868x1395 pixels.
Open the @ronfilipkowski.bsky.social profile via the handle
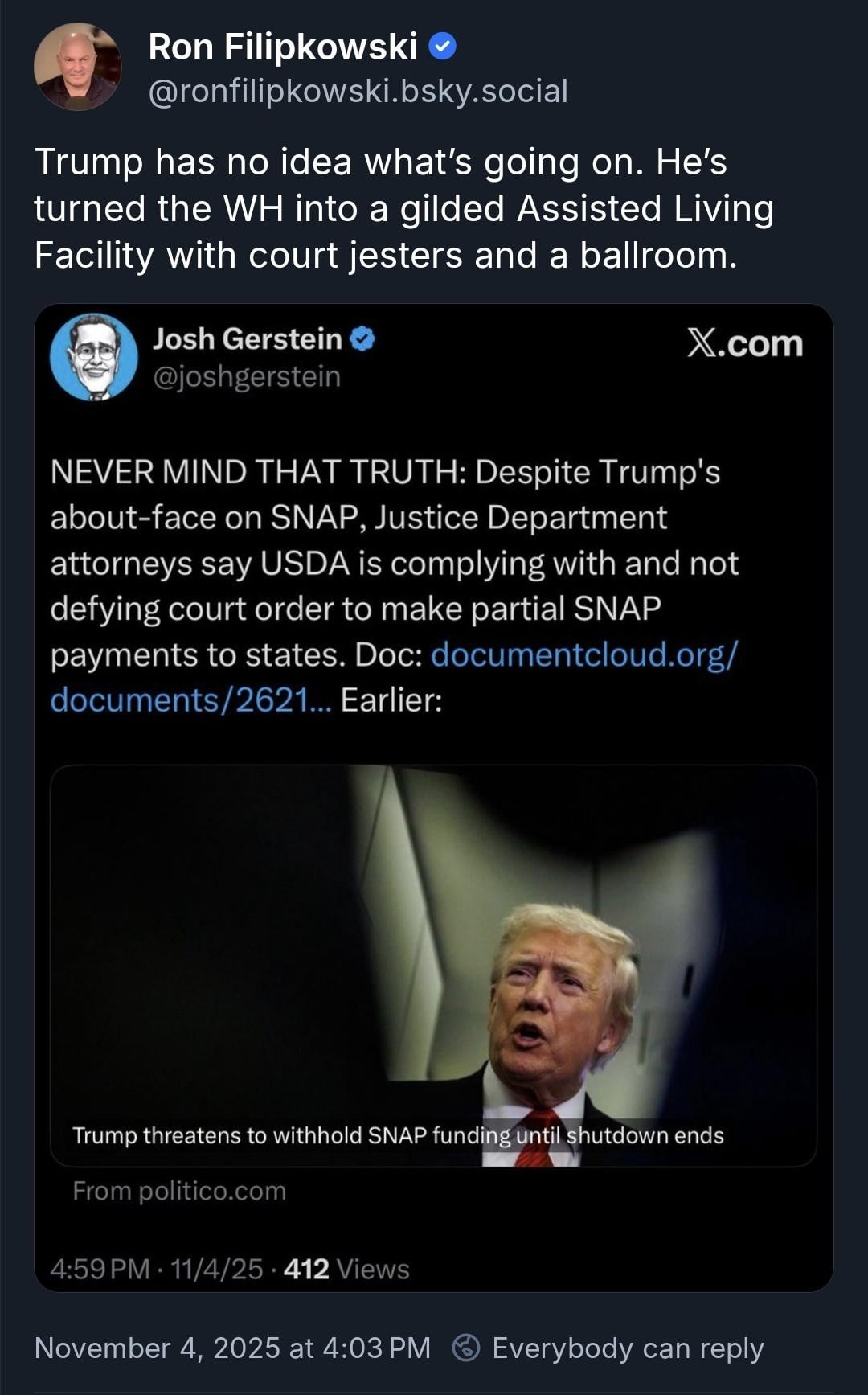[358, 91]
